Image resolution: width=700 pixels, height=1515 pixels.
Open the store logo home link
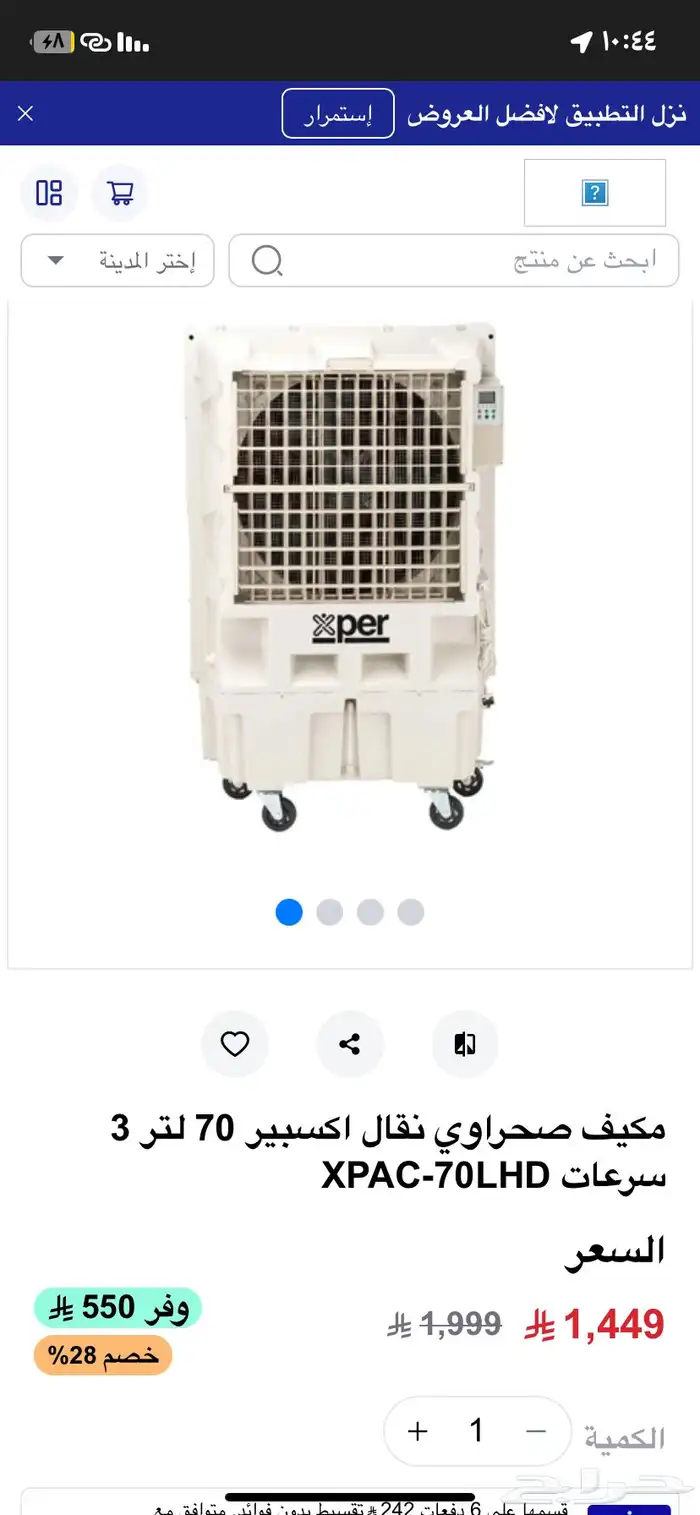[594, 193]
